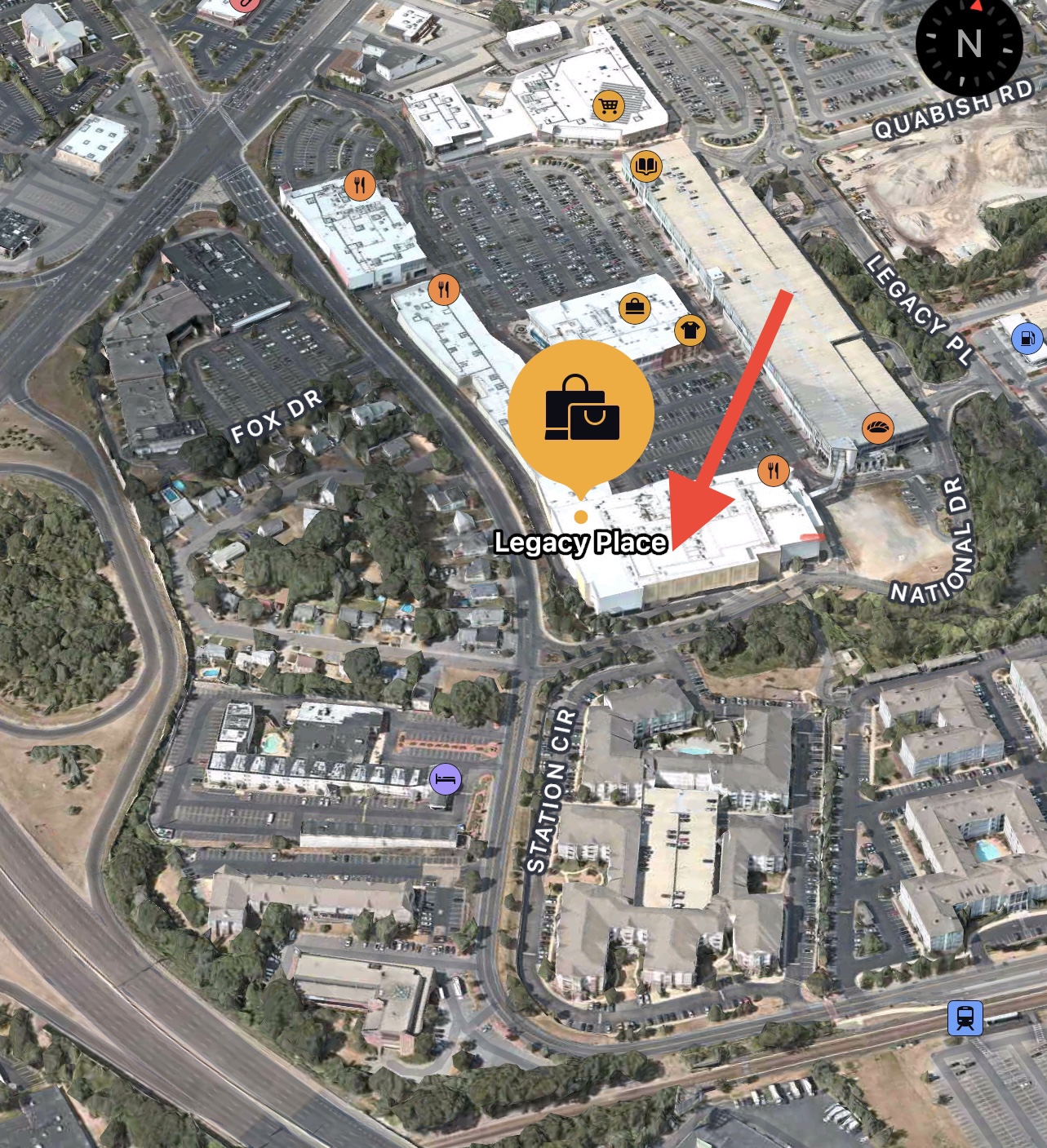Tap the restaurant marker beside the bakery marker
This screenshot has height=1148, width=1047.
773,470
